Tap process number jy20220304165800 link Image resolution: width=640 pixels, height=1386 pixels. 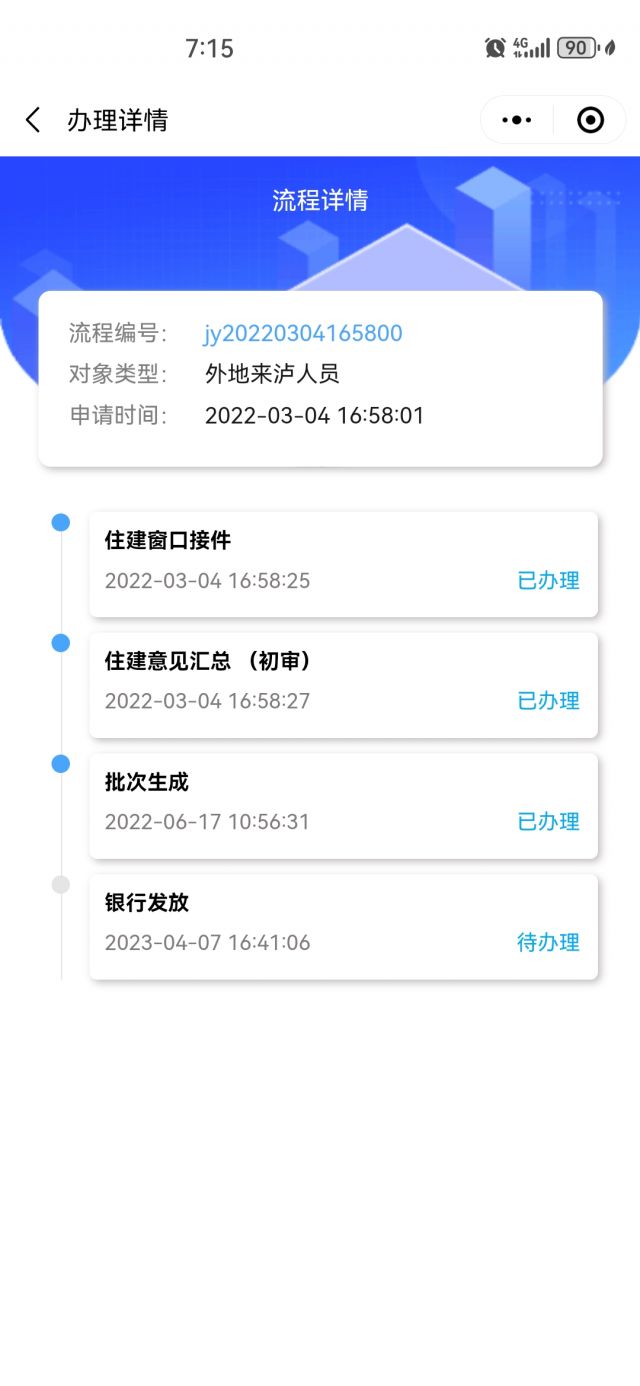point(303,334)
